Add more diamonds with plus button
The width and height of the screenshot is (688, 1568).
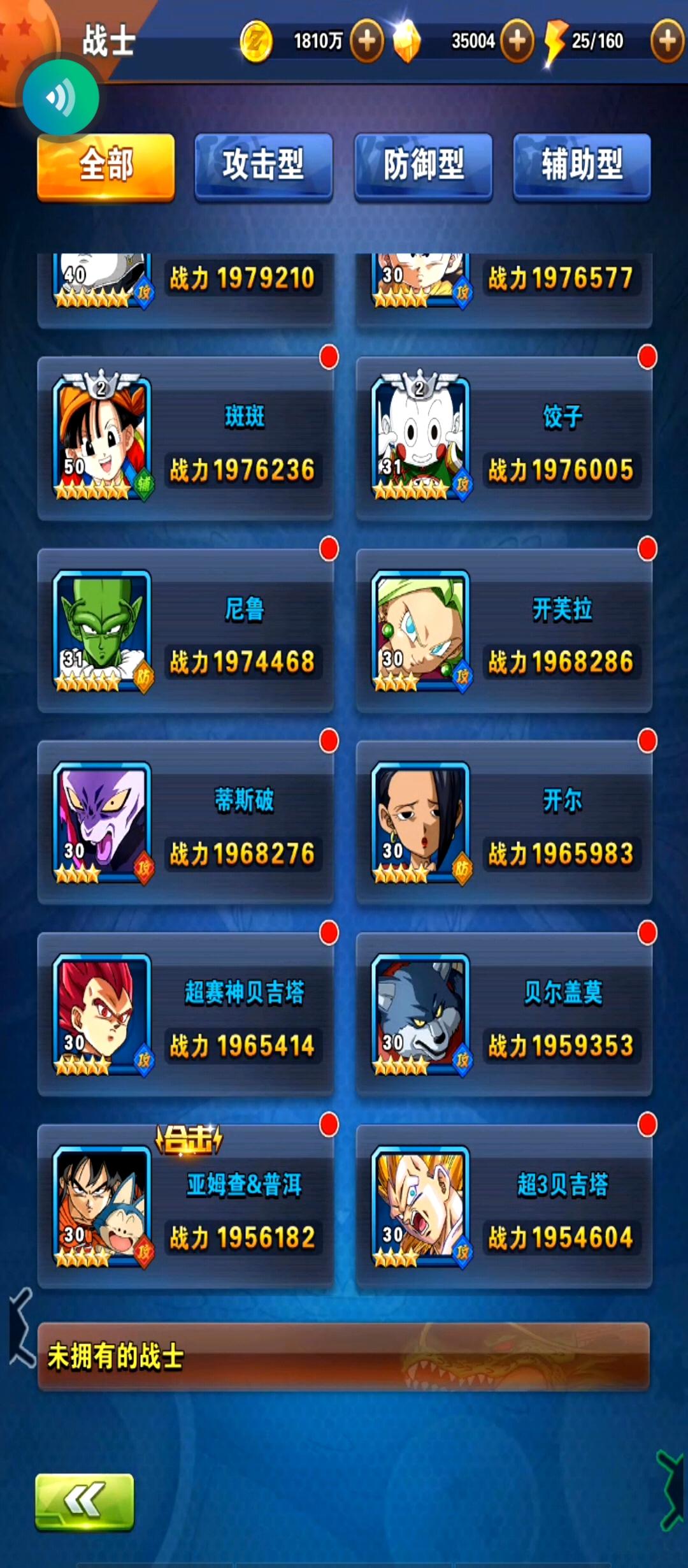click(517, 41)
